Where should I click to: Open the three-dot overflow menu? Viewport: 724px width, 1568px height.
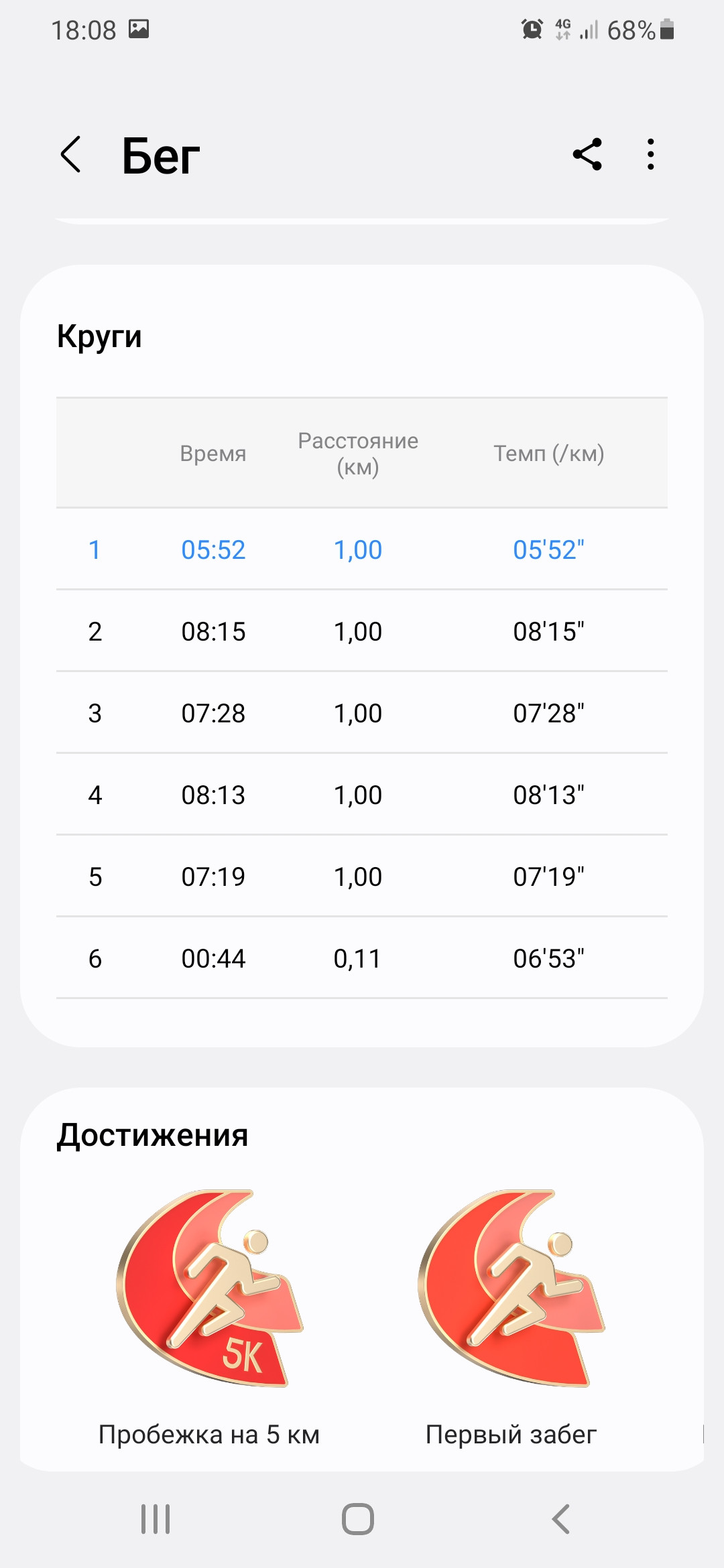[x=650, y=155]
